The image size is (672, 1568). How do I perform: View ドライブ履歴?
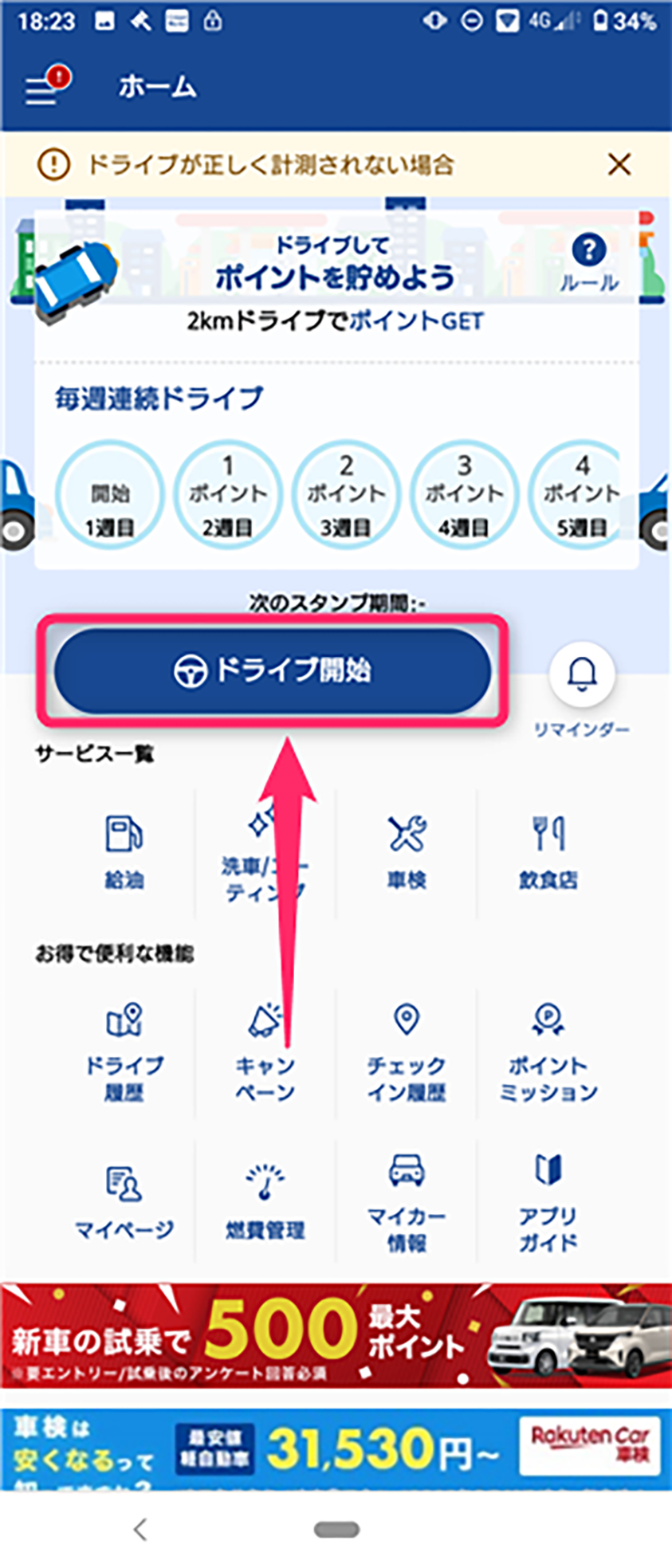124,1051
